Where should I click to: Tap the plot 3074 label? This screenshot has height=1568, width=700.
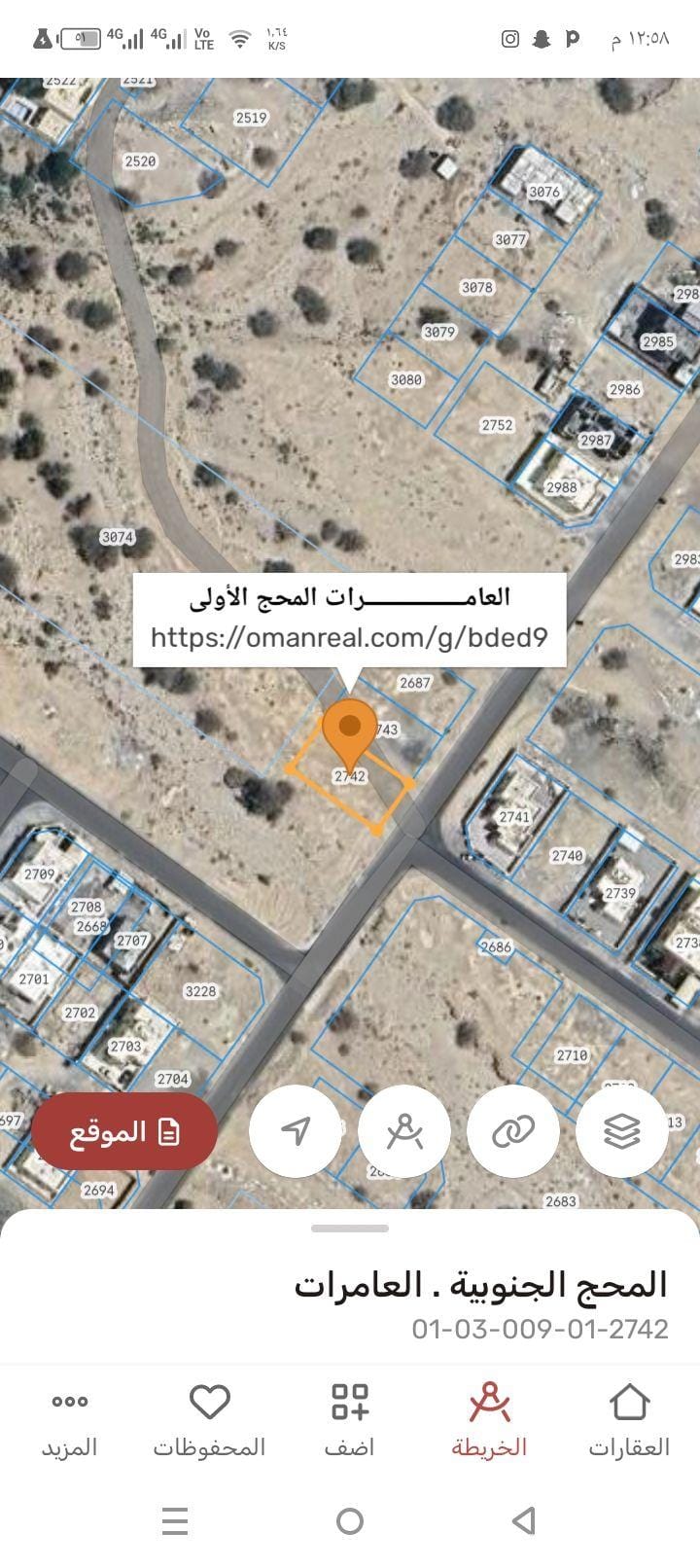tap(117, 536)
